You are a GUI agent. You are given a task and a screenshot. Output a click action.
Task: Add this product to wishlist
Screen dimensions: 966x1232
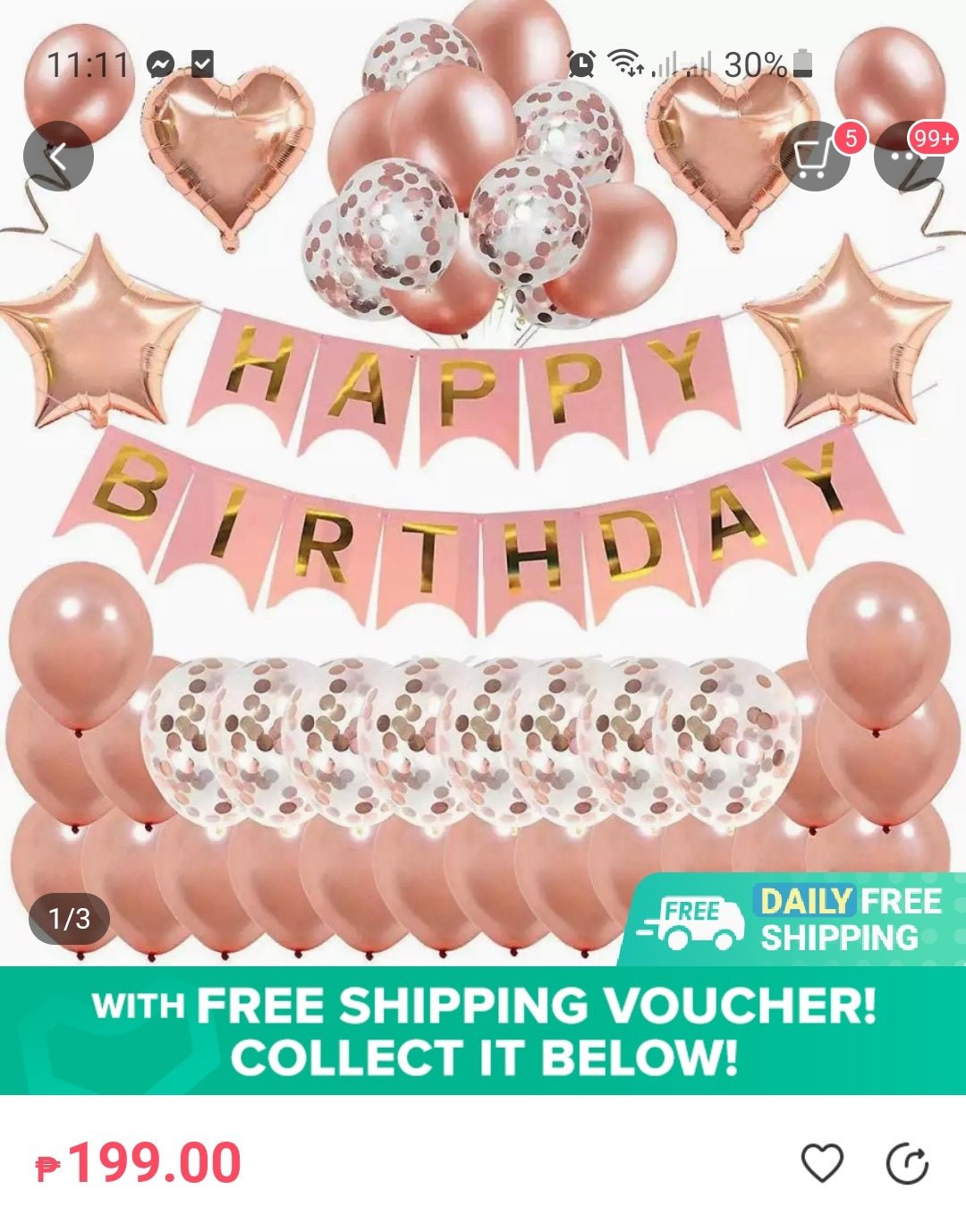(821, 1163)
